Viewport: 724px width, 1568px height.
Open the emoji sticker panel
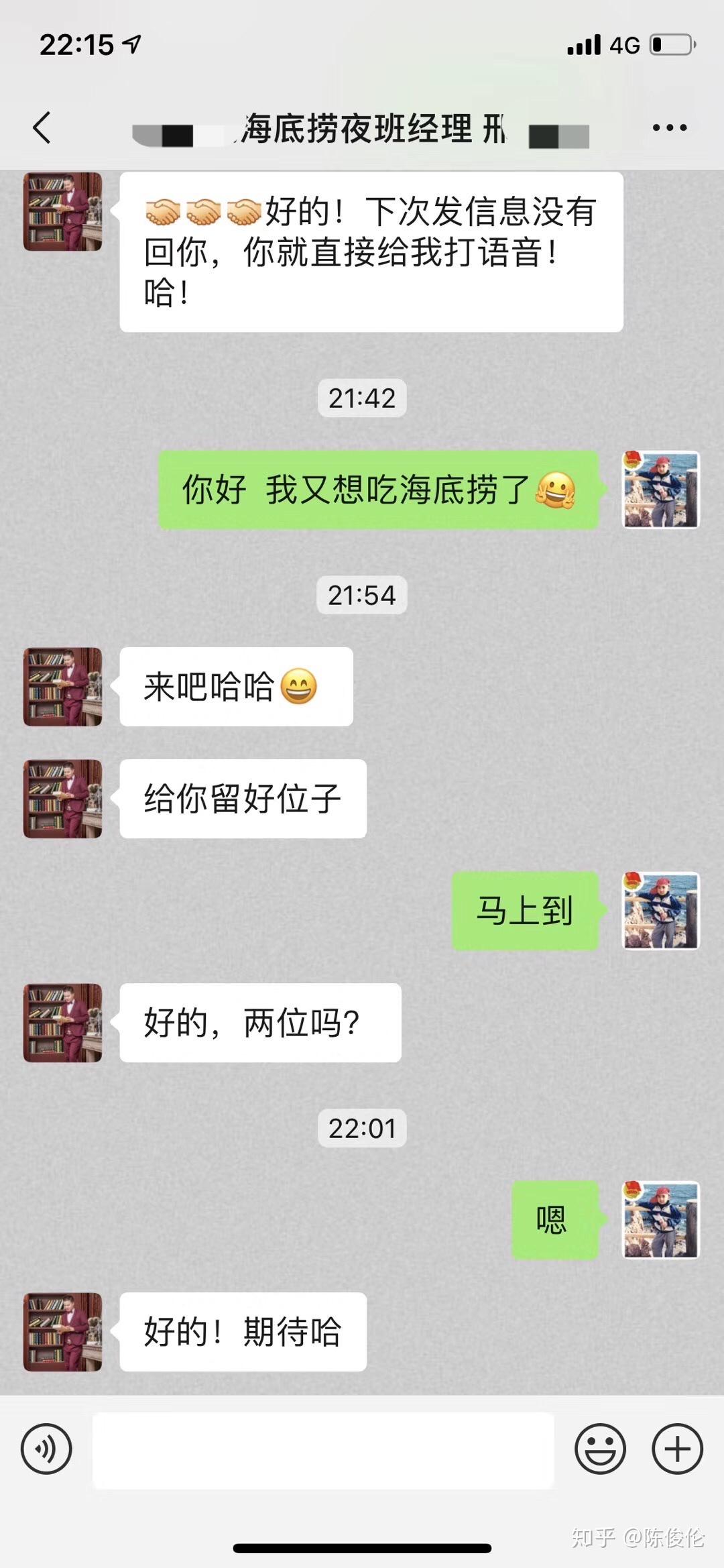tap(600, 1449)
